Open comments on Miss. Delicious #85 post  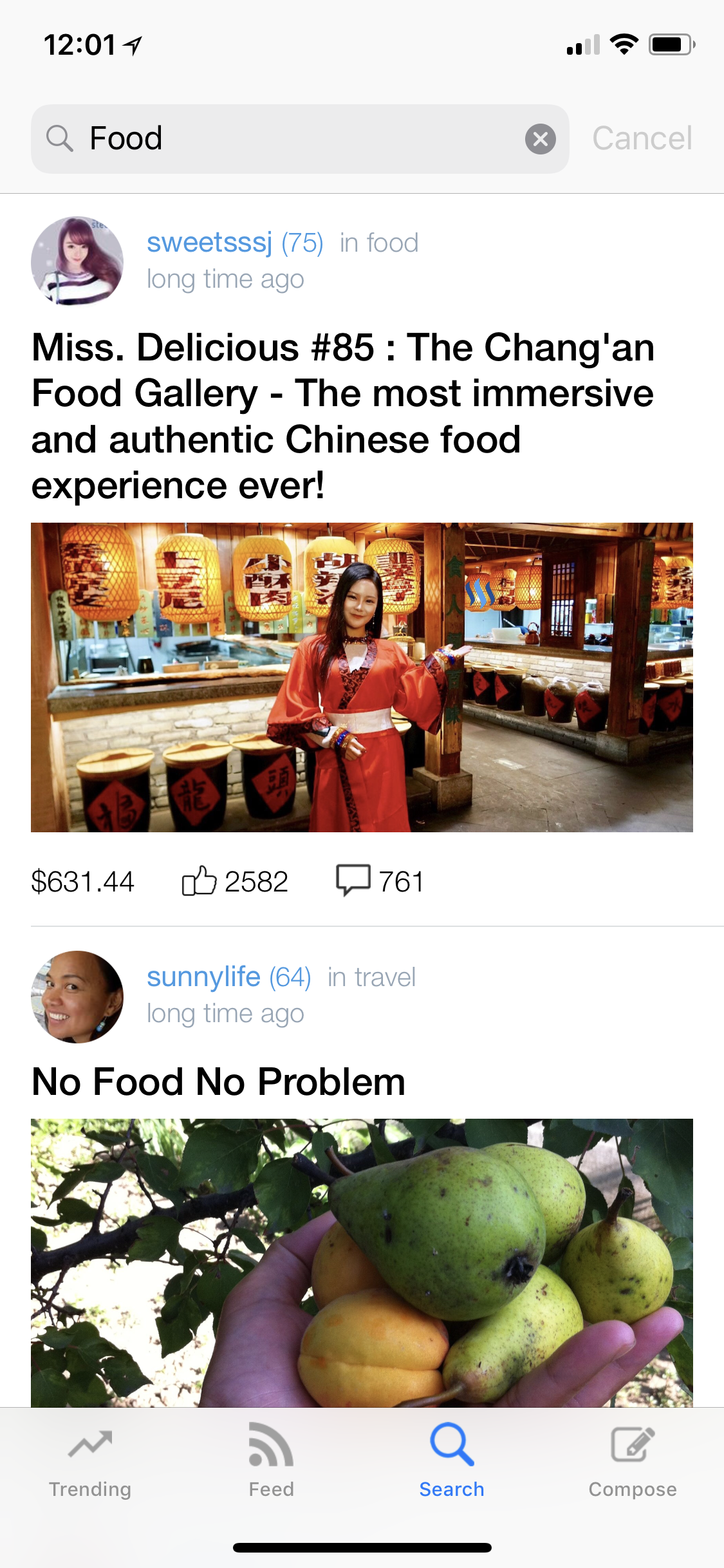(353, 880)
